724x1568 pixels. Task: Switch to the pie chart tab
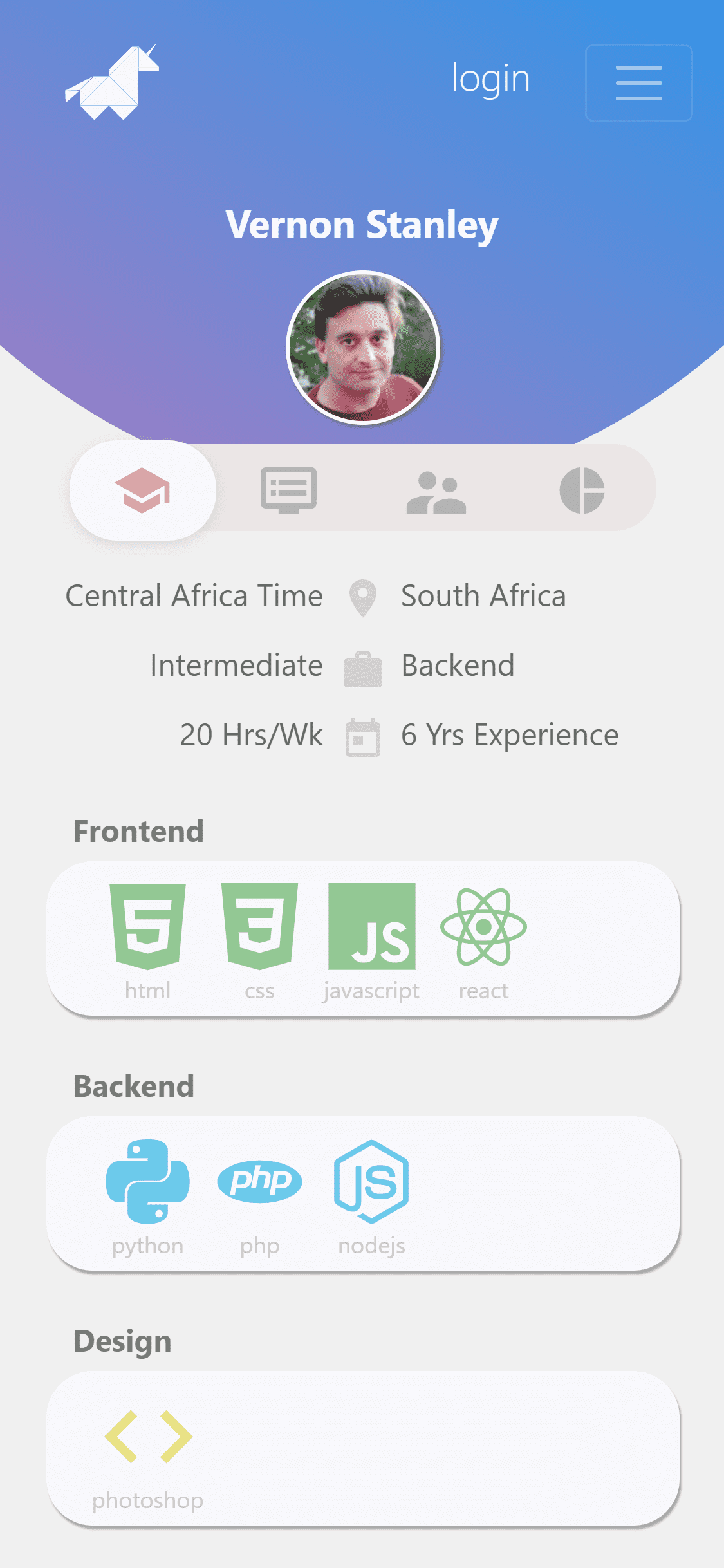(x=582, y=490)
